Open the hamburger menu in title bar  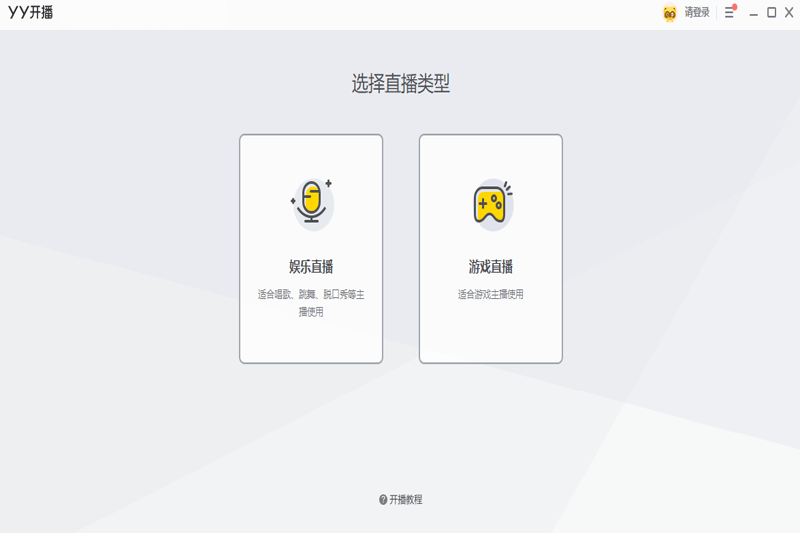(730, 13)
